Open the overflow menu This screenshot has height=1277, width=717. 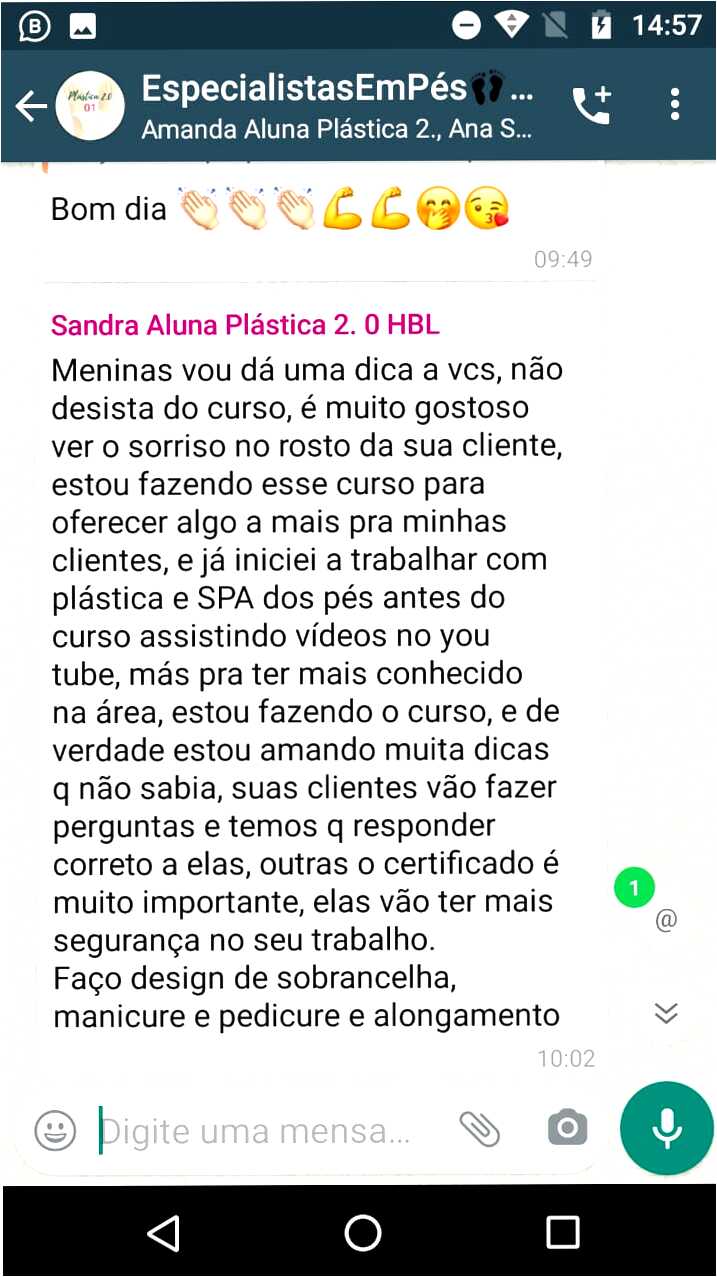pyautogui.click(x=675, y=105)
